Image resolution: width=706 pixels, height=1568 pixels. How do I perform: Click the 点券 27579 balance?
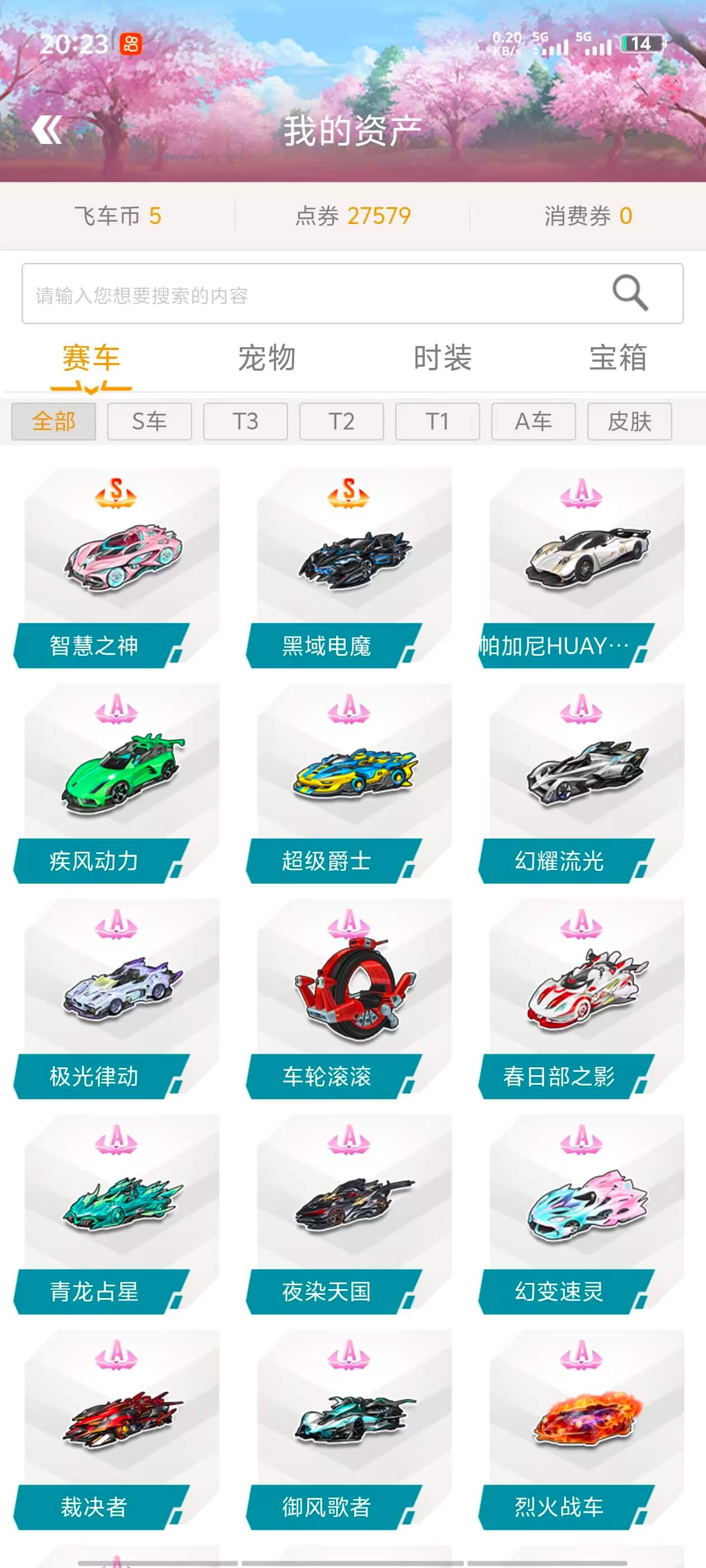[352, 214]
